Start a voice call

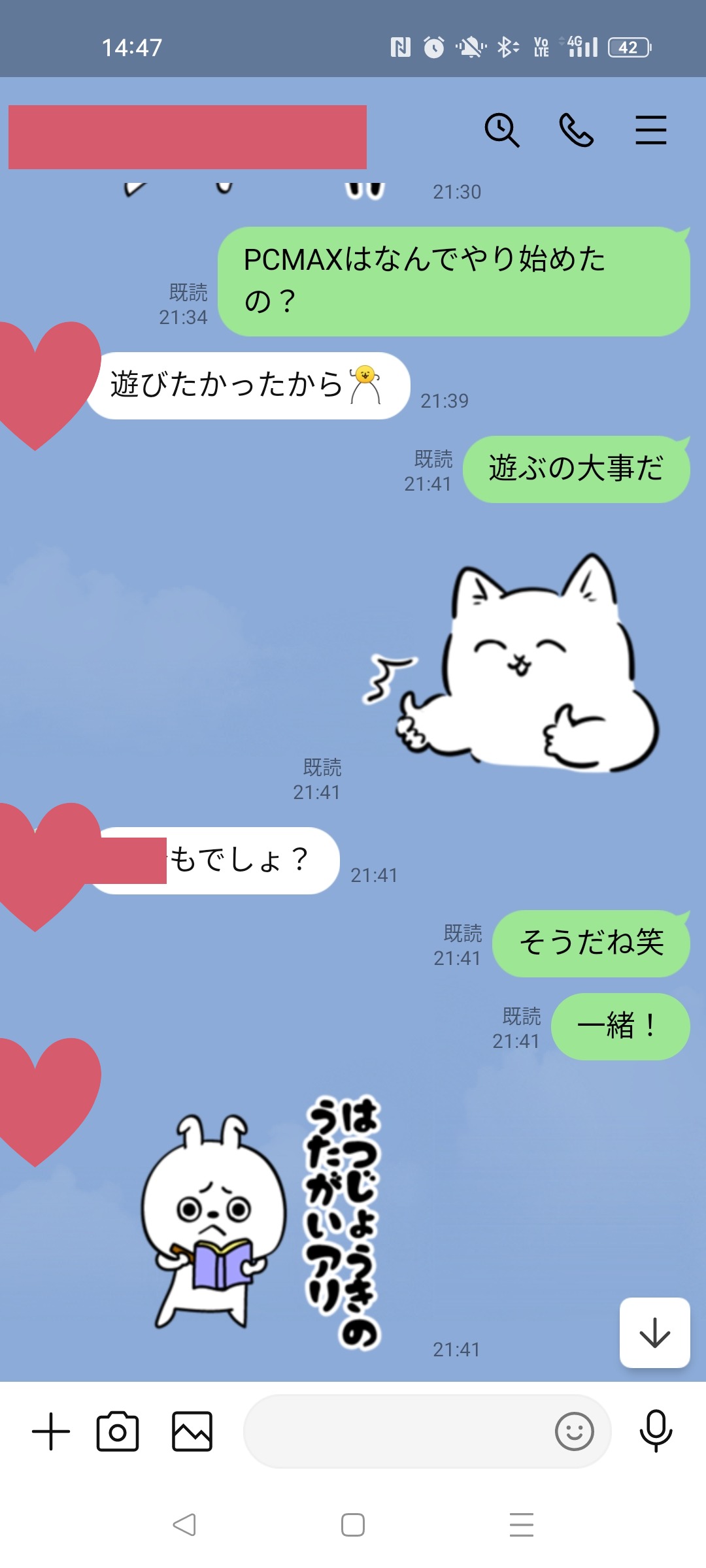(576, 130)
